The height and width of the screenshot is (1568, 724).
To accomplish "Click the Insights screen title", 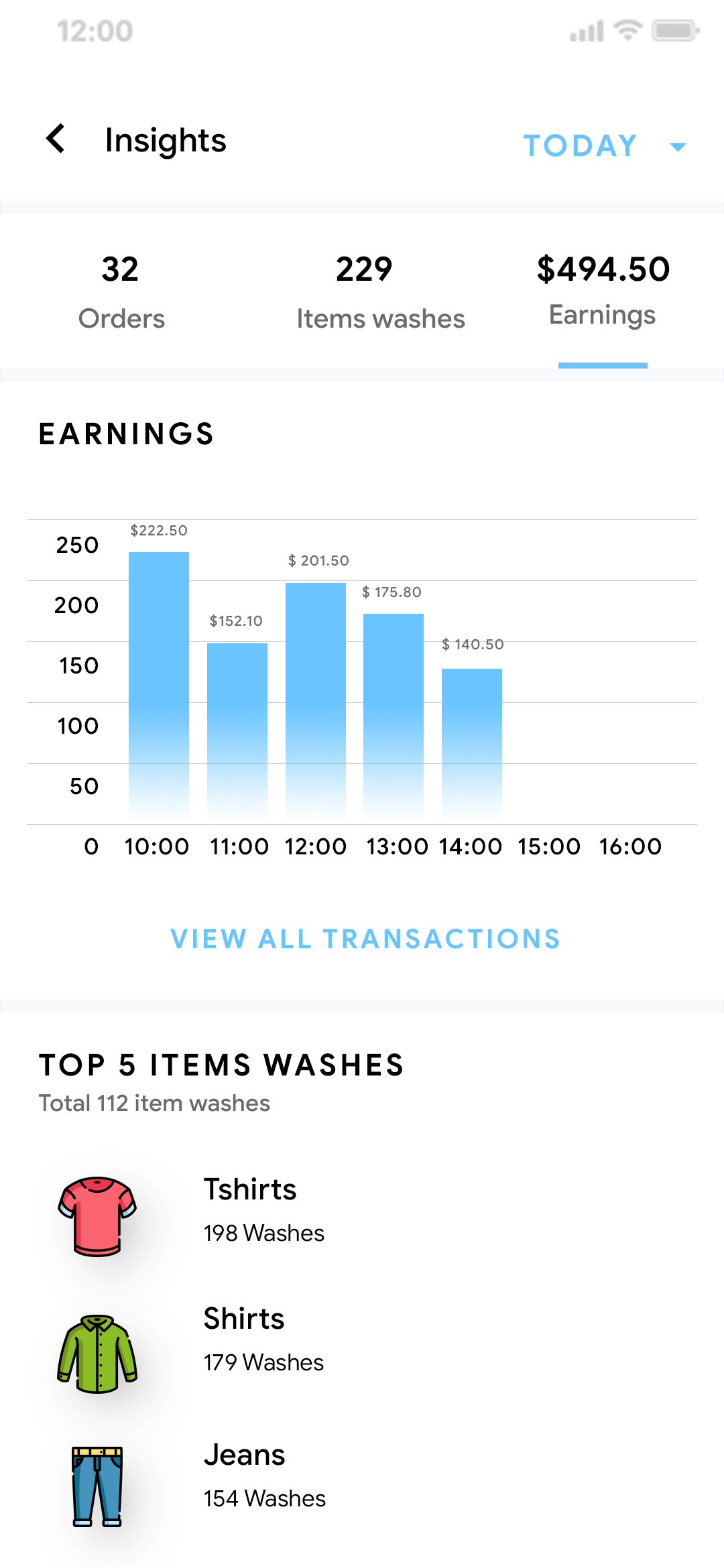I will tap(166, 140).
